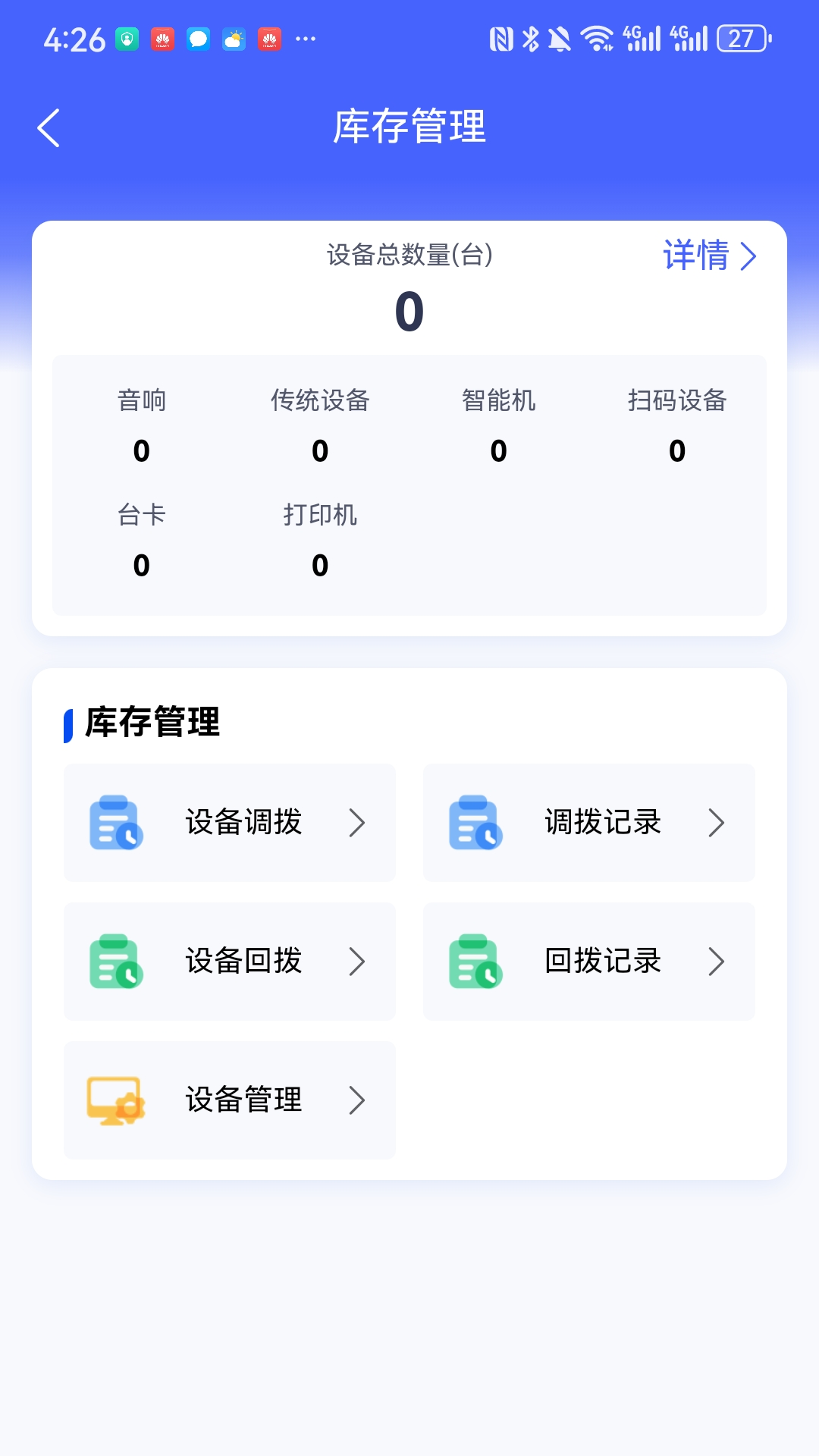This screenshot has width=819, height=1456.
Task: Open 详情 using its arrow chevron
Action: pyautogui.click(x=749, y=256)
